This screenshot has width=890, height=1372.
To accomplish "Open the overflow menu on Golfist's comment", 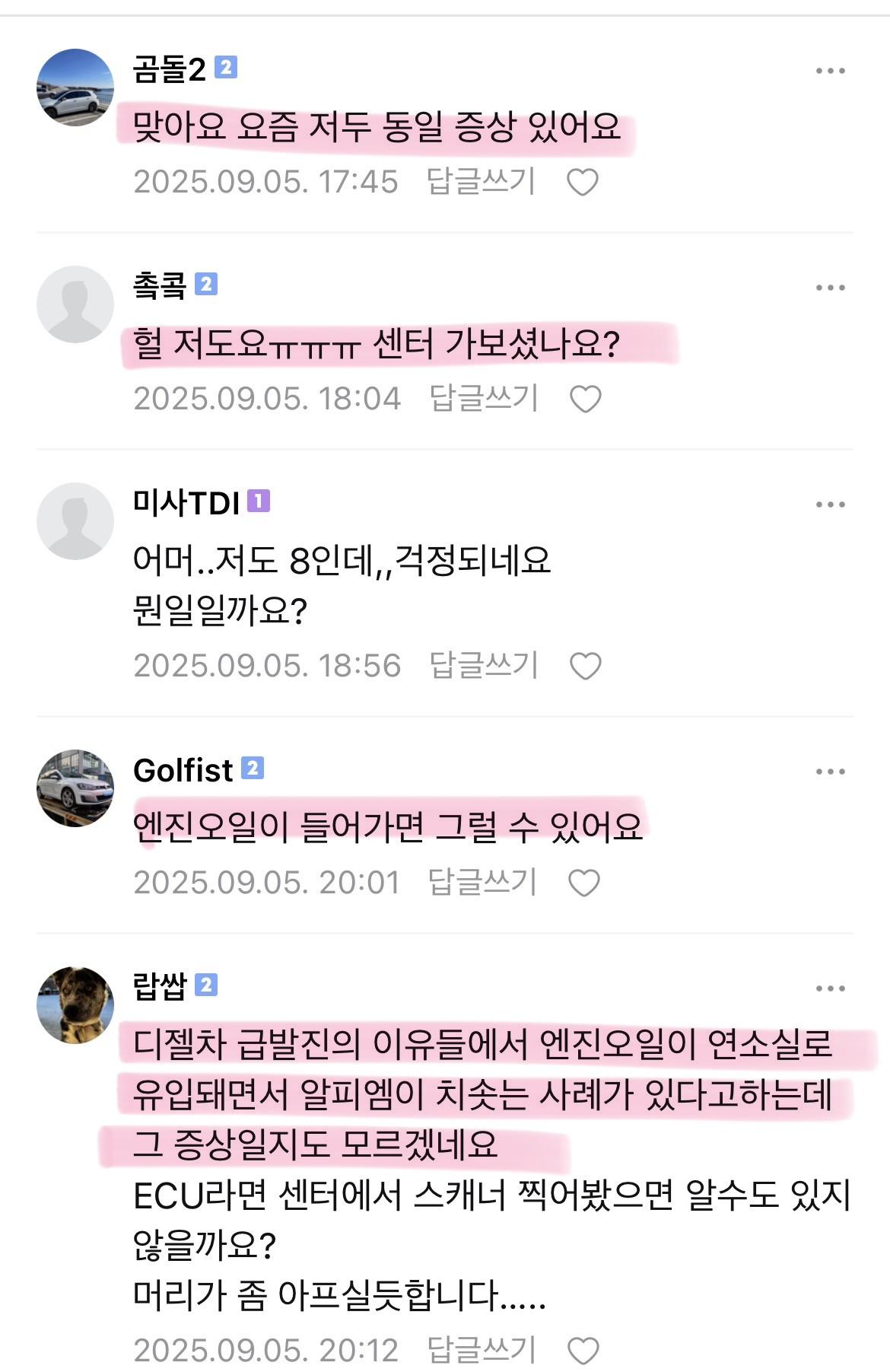I will tap(830, 772).
